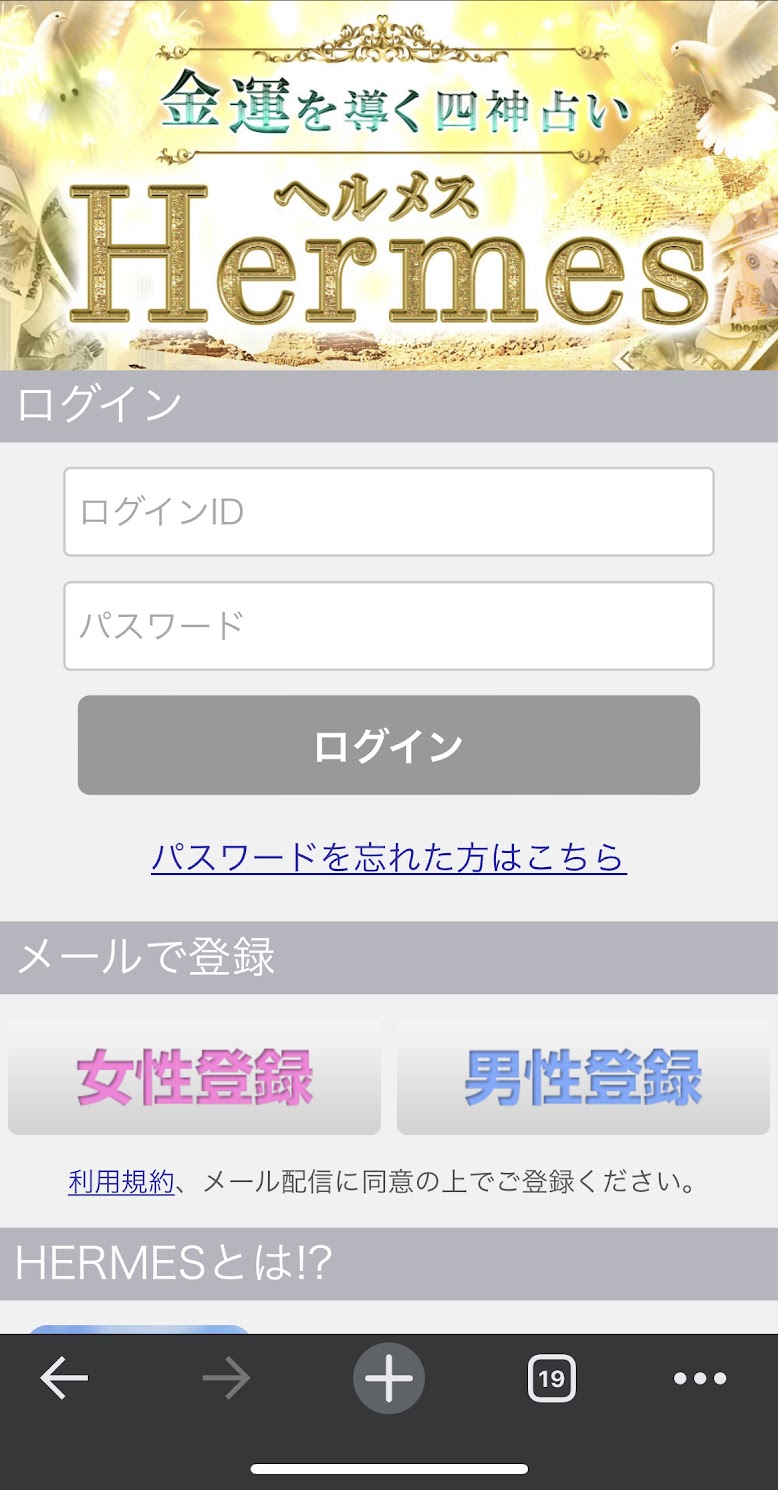
Task: Open the 利用規約 link
Action: (121, 1182)
